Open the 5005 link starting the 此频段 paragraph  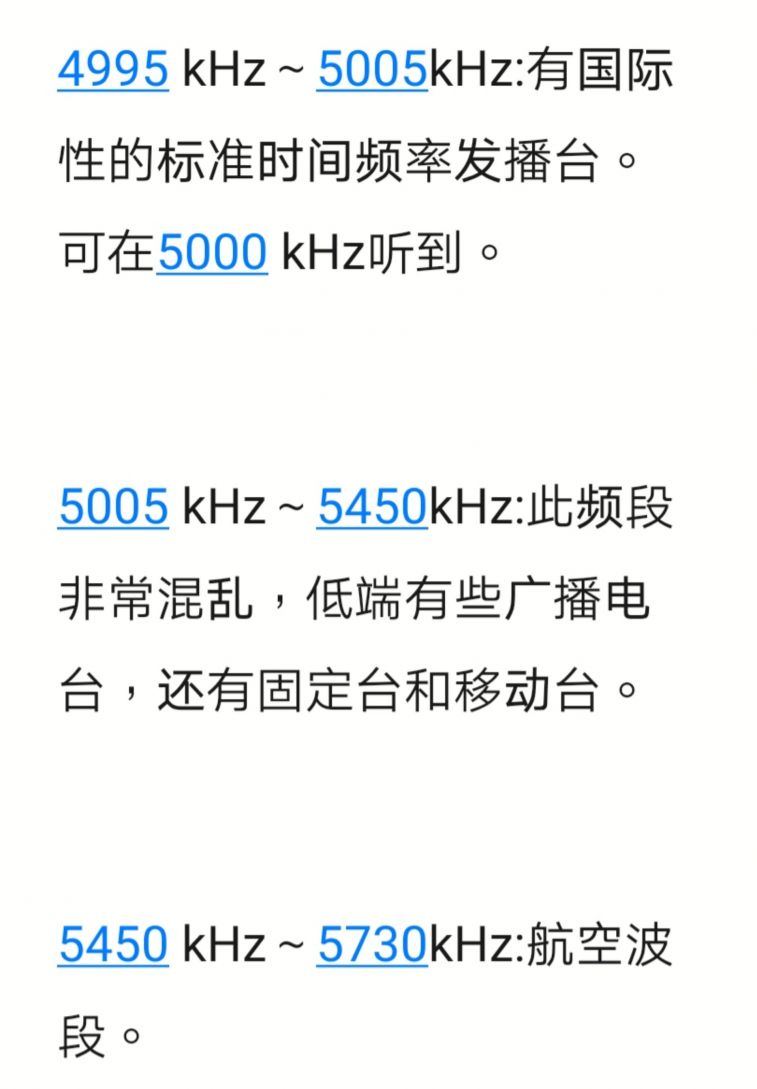tap(113, 507)
